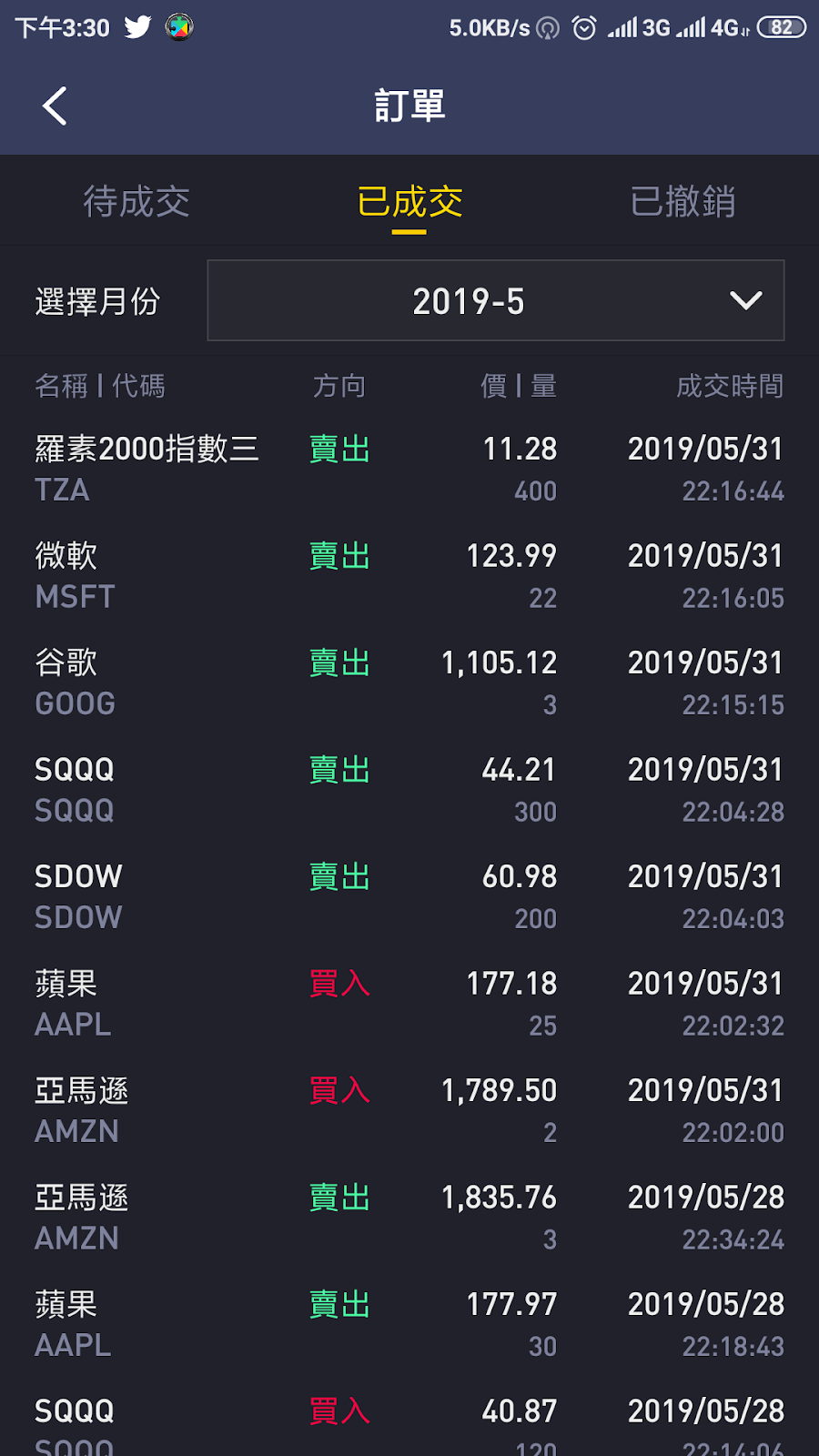Image resolution: width=819 pixels, height=1456 pixels.
Task: Open the SQQQ sell order at 44.21
Action: tap(409, 790)
